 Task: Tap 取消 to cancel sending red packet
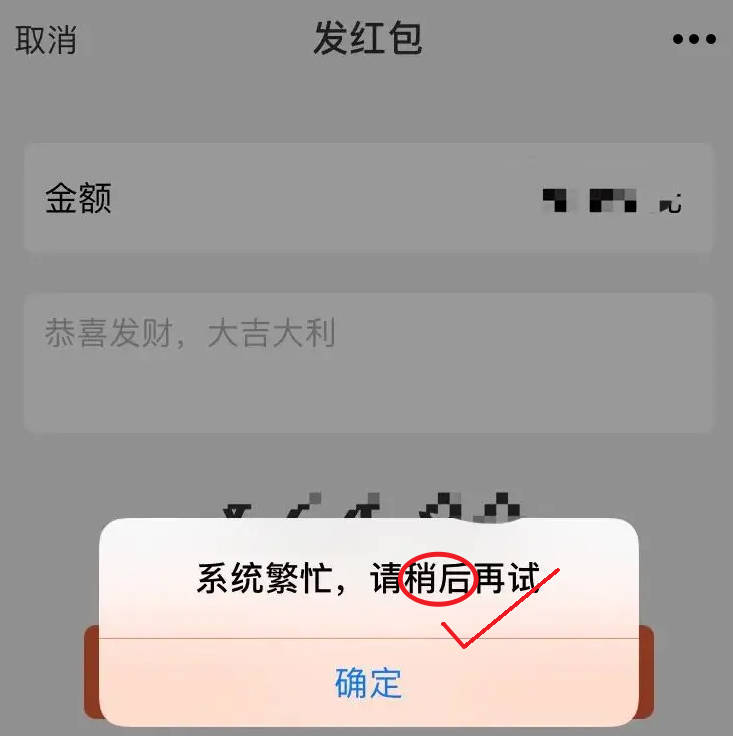(x=46, y=40)
